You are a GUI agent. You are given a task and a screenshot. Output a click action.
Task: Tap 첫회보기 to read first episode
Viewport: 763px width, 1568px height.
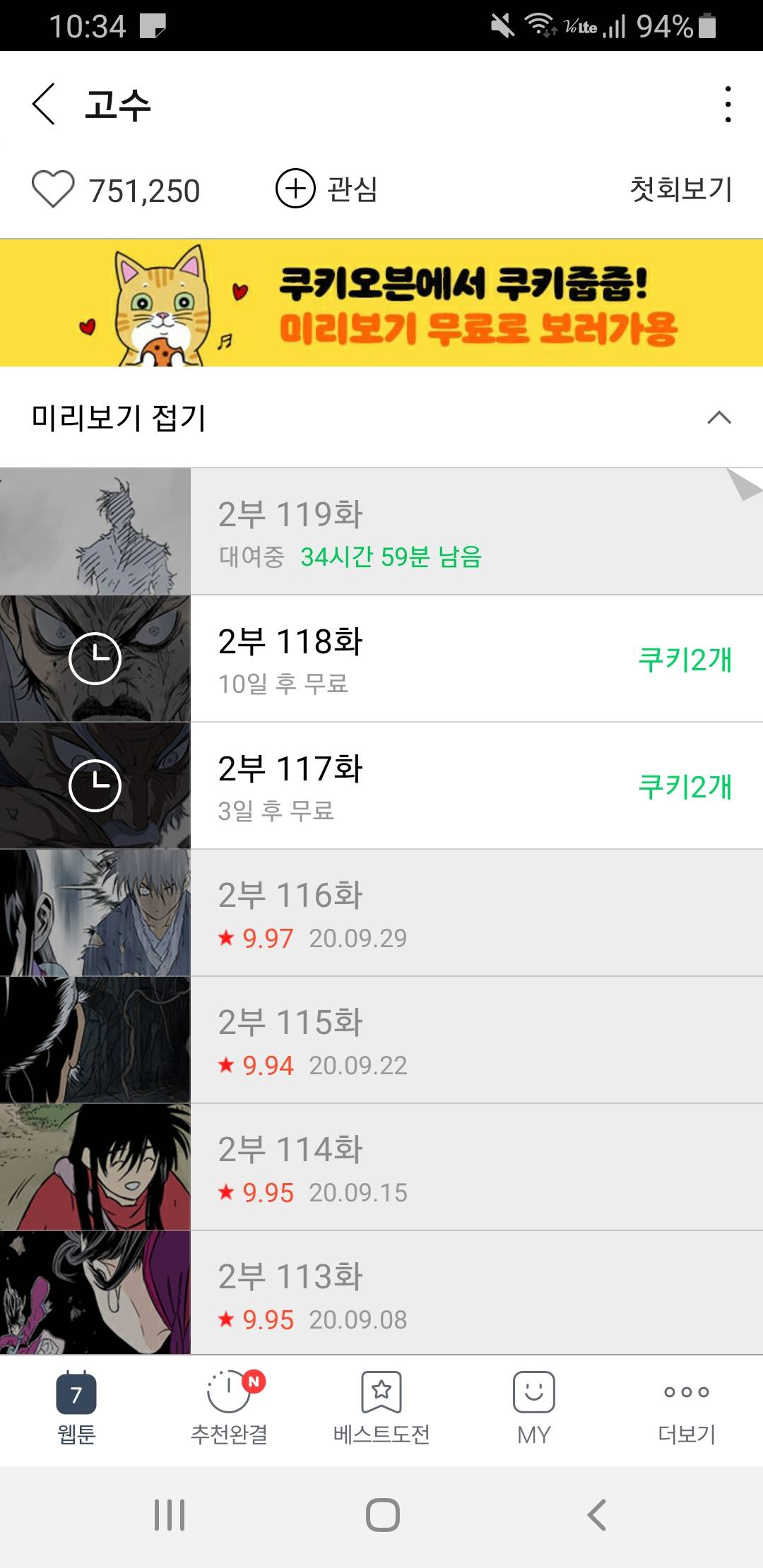(680, 189)
